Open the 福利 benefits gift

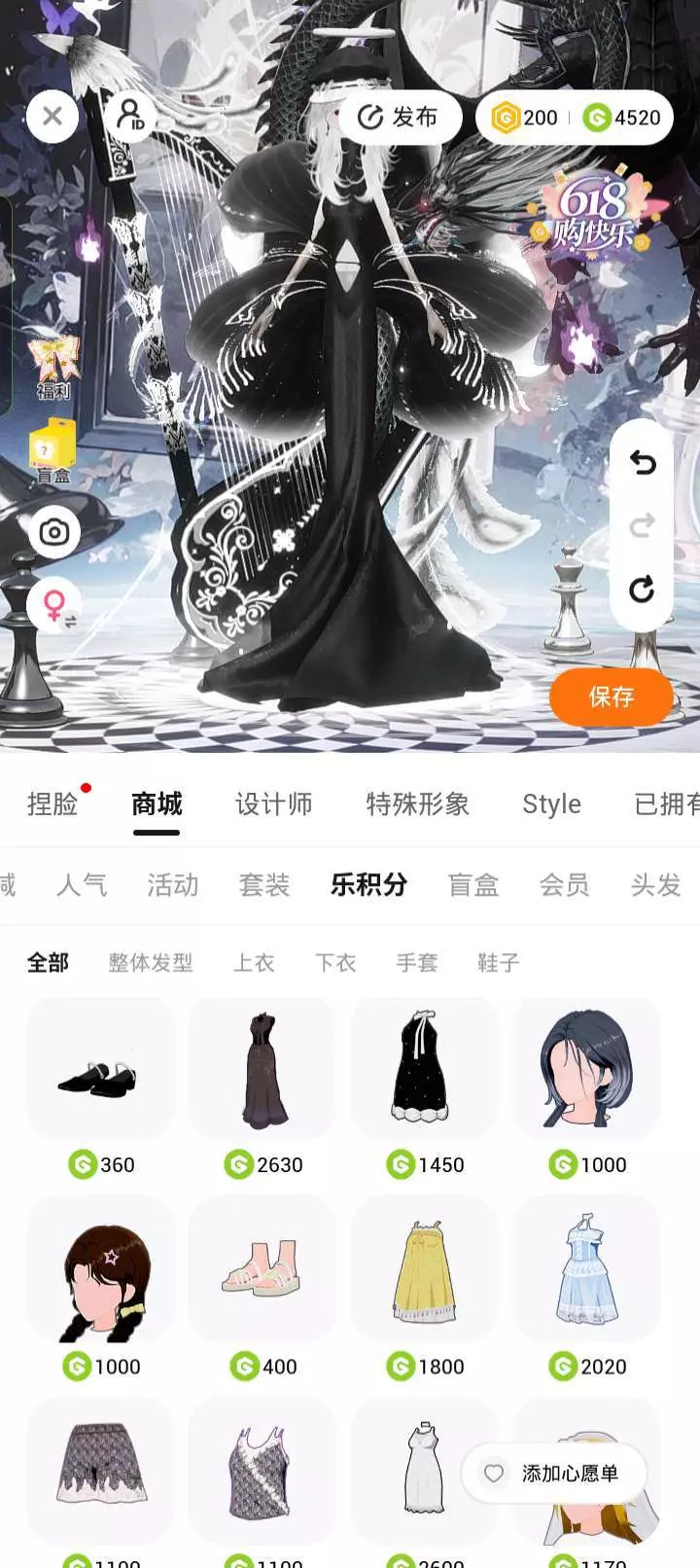point(53,368)
